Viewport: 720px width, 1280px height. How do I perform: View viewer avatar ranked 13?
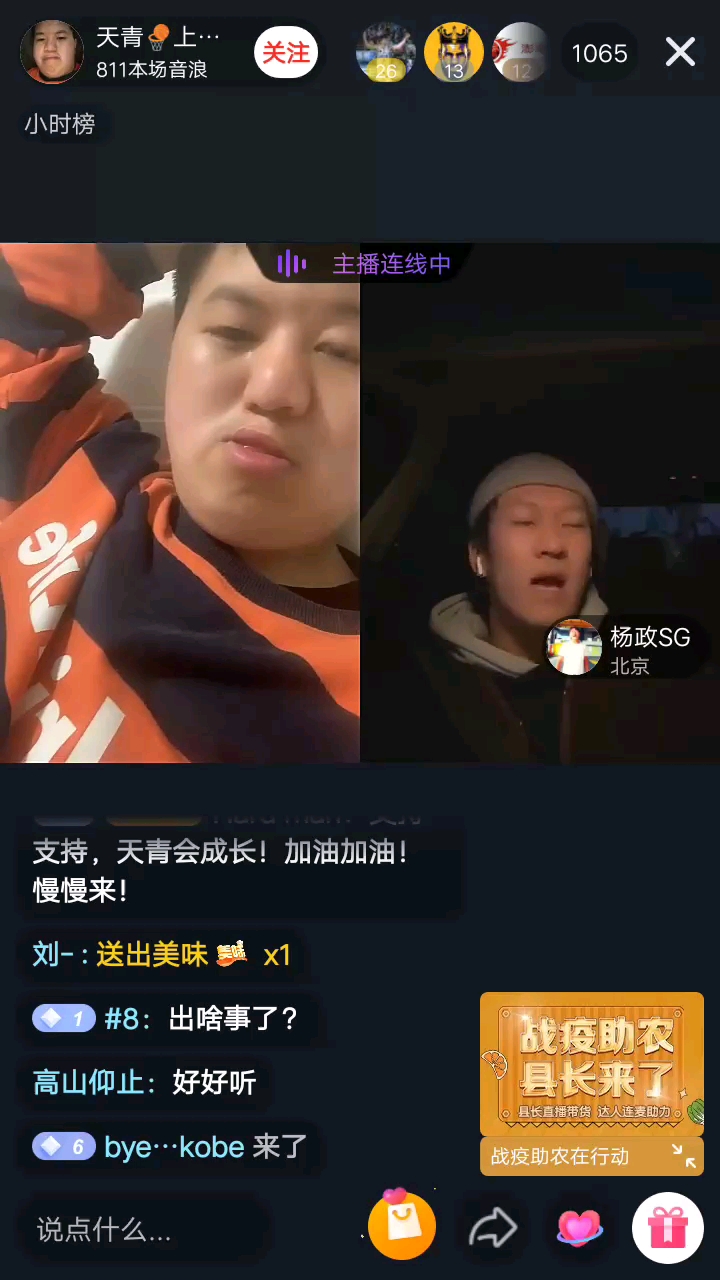[x=453, y=52]
